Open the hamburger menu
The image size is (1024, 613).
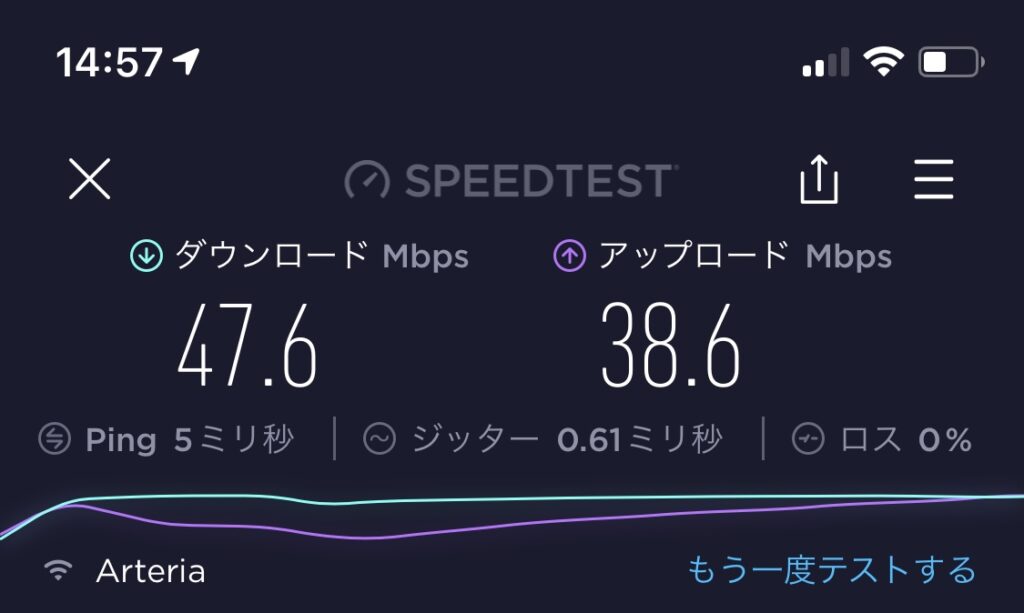click(934, 181)
